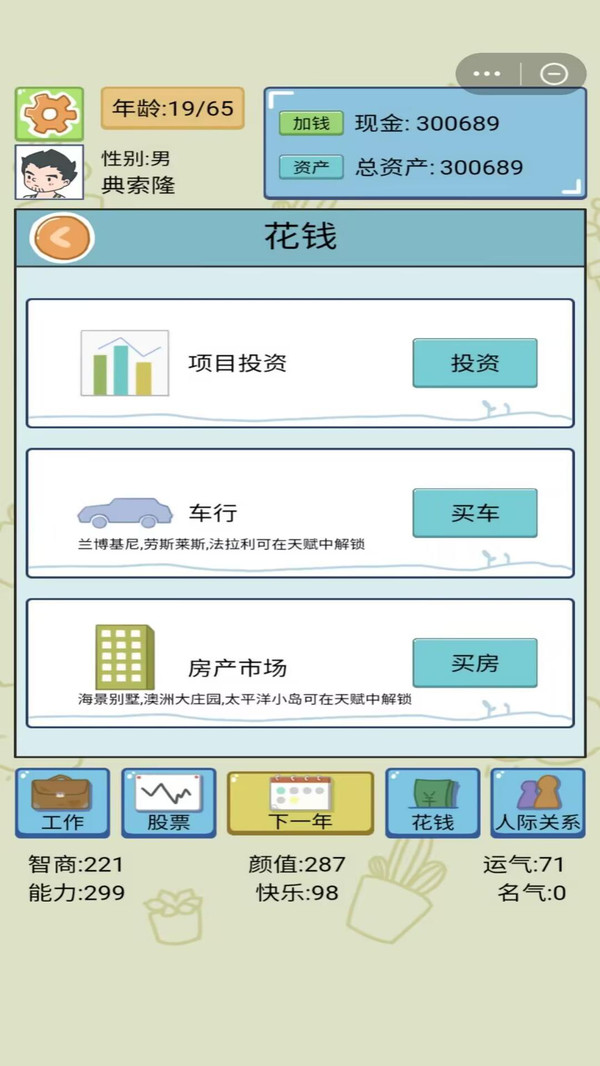Tap the character avatar portrait

49,172
